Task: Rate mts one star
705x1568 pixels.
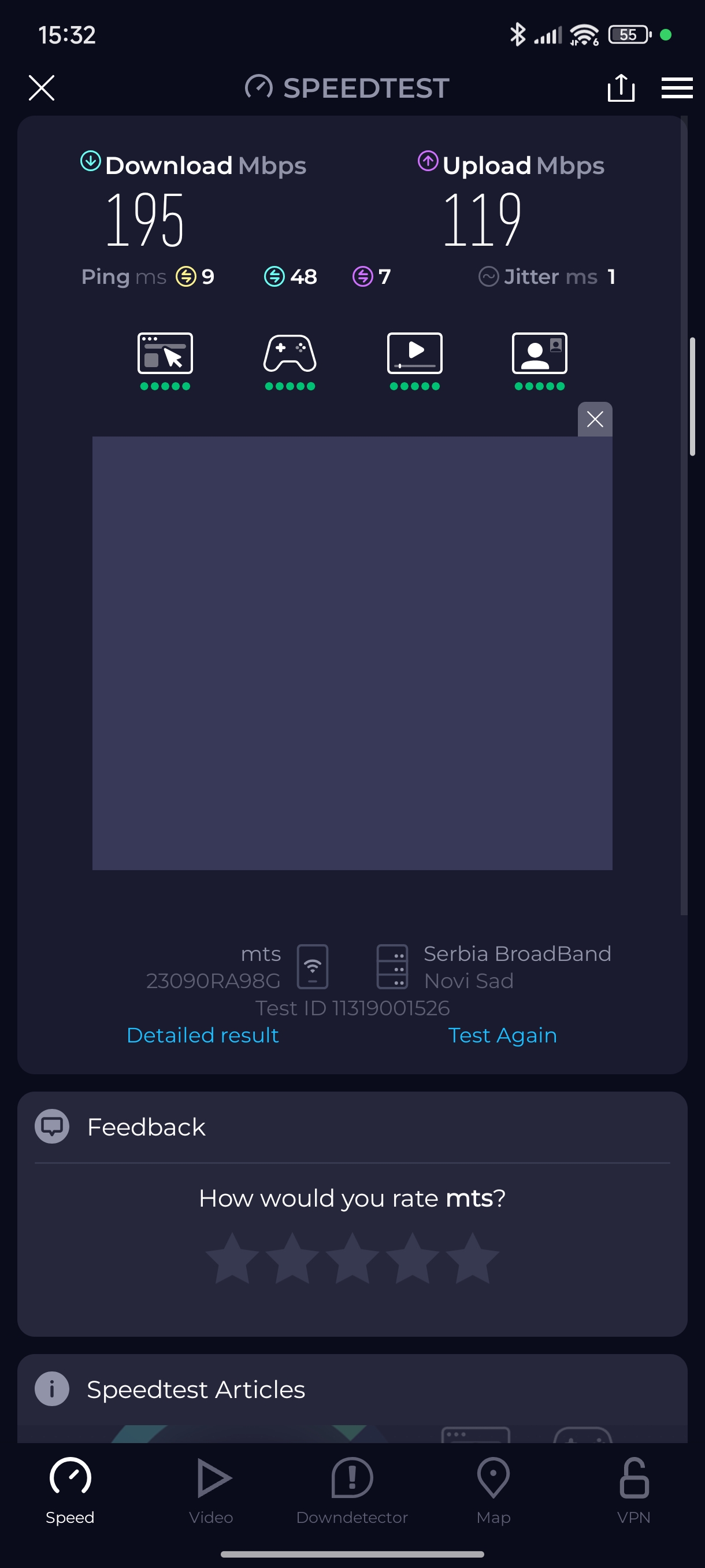Action: pos(232,1258)
